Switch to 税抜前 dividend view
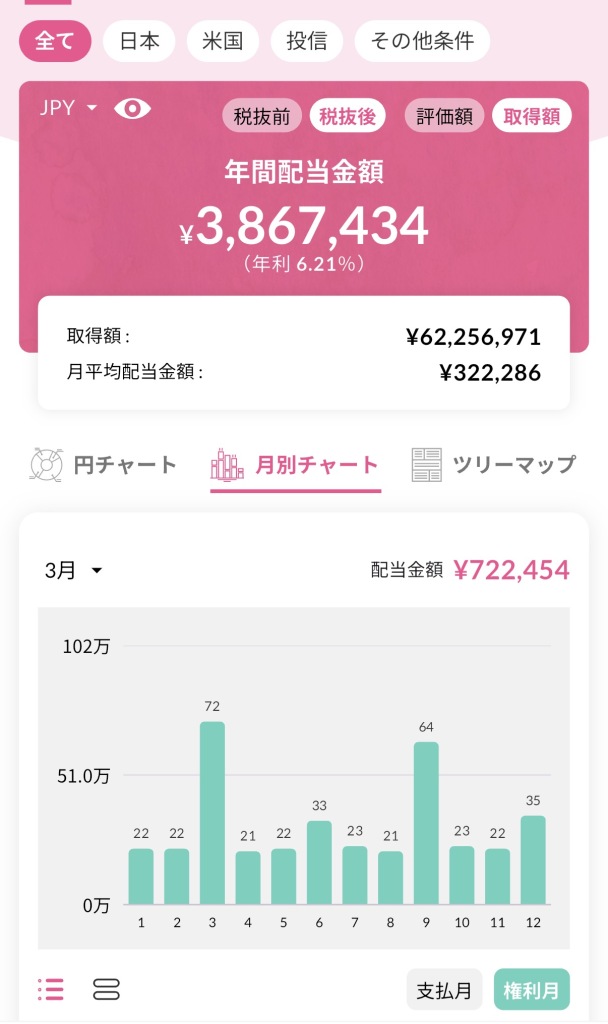Screen dimensions: 608x1024 262,116
